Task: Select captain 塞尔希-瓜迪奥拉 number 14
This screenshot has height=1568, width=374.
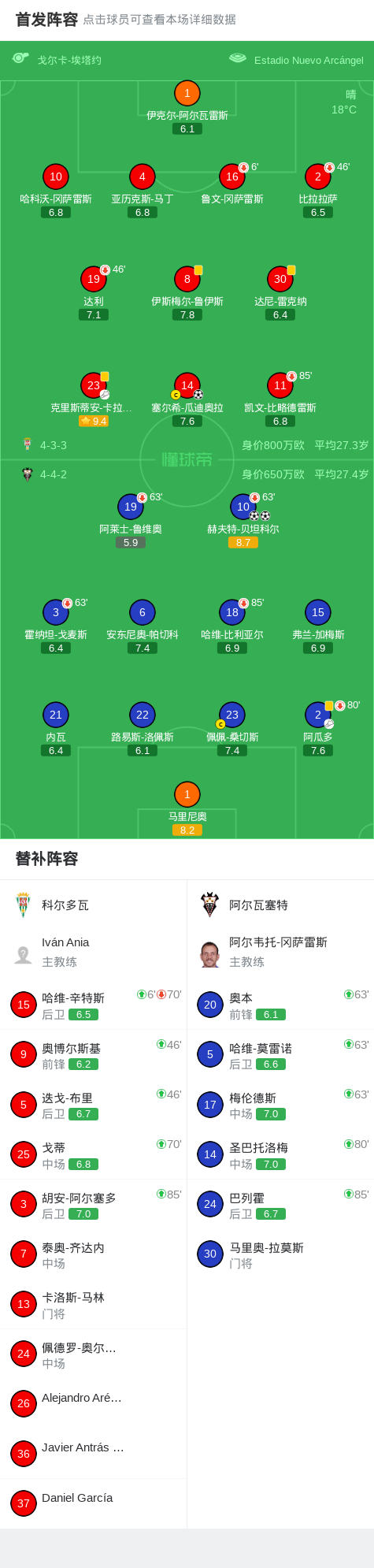Action: pyautogui.click(x=187, y=399)
